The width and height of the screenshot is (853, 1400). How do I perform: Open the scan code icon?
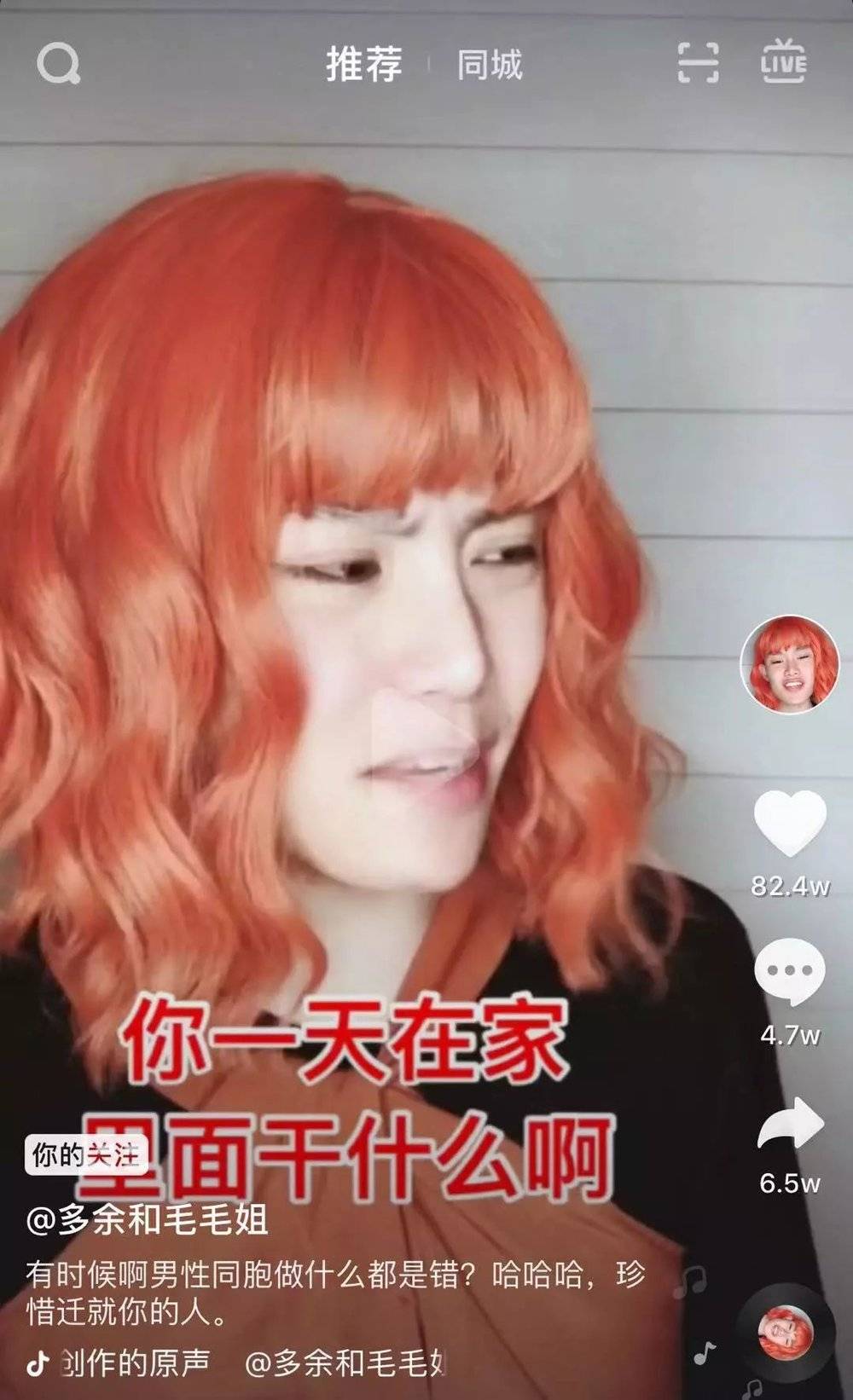pyautogui.click(x=698, y=63)
